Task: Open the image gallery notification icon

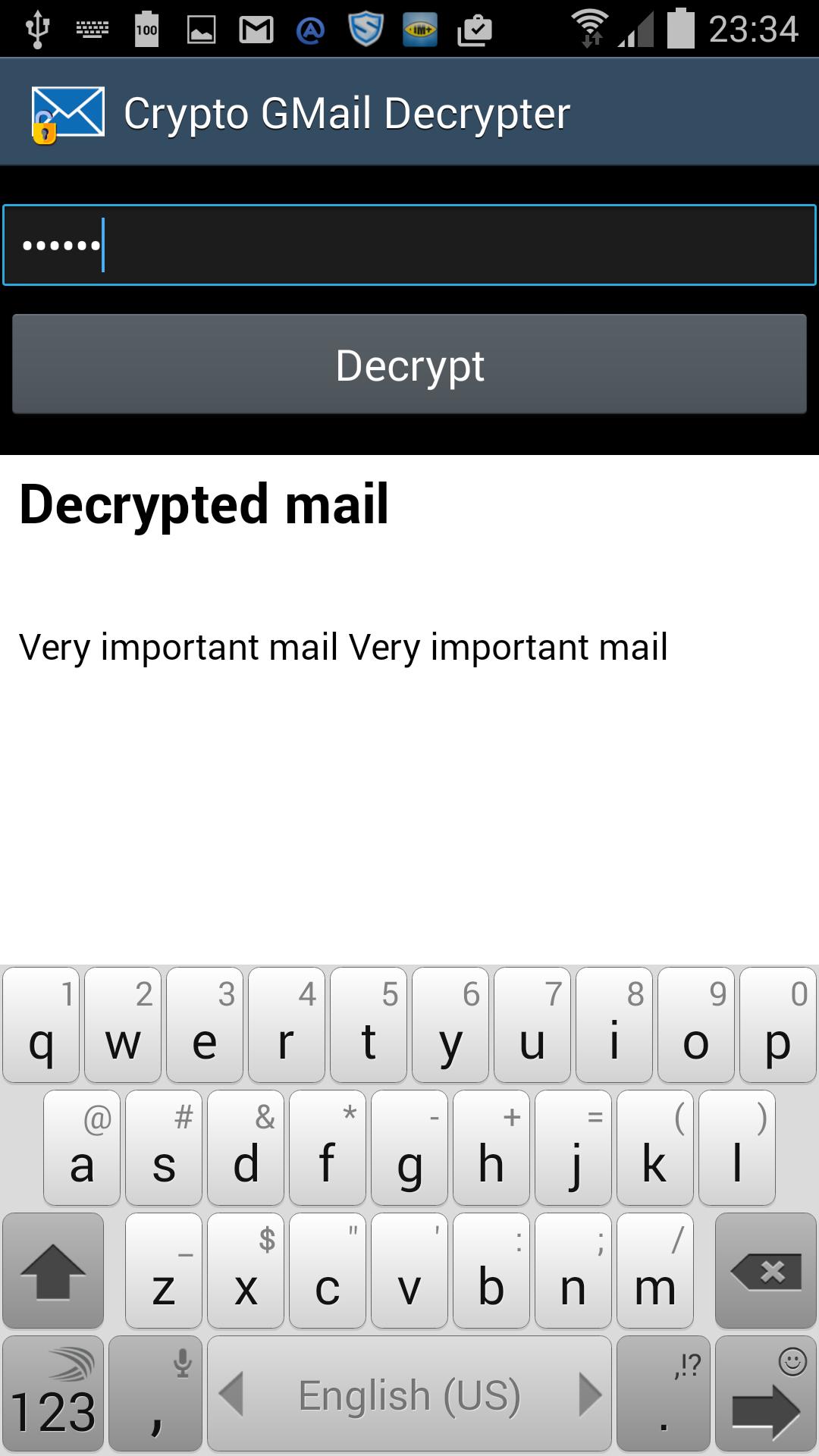Action: tap(200, 27)
